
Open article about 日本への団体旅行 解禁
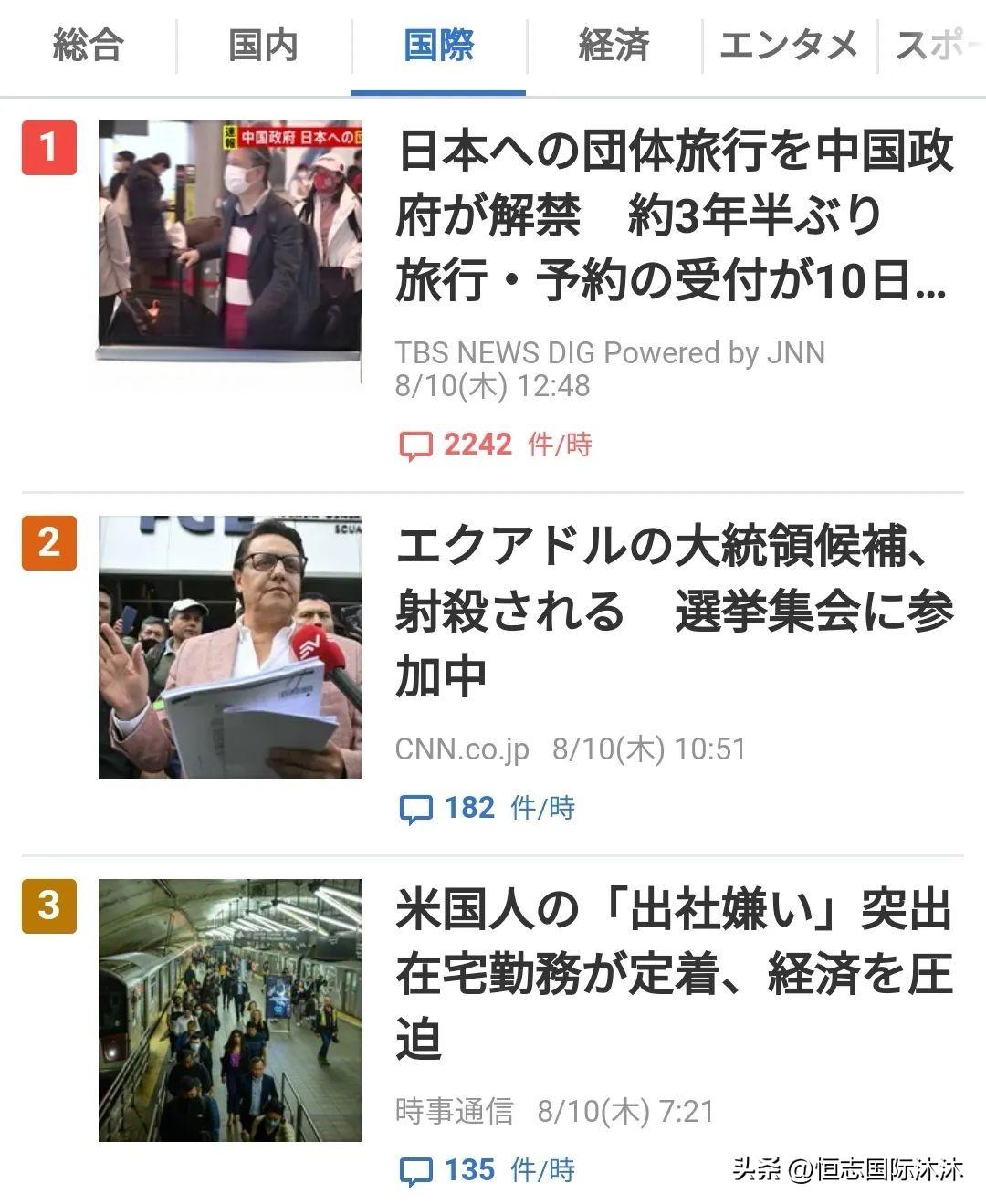674,216
